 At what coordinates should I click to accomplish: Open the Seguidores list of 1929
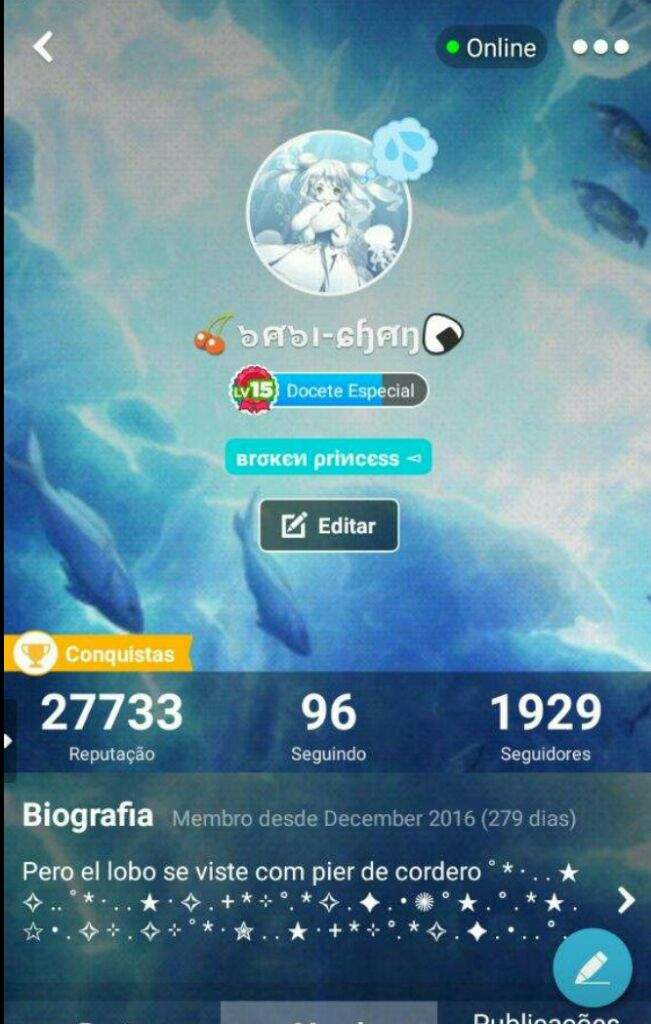[x=545, y=726]
